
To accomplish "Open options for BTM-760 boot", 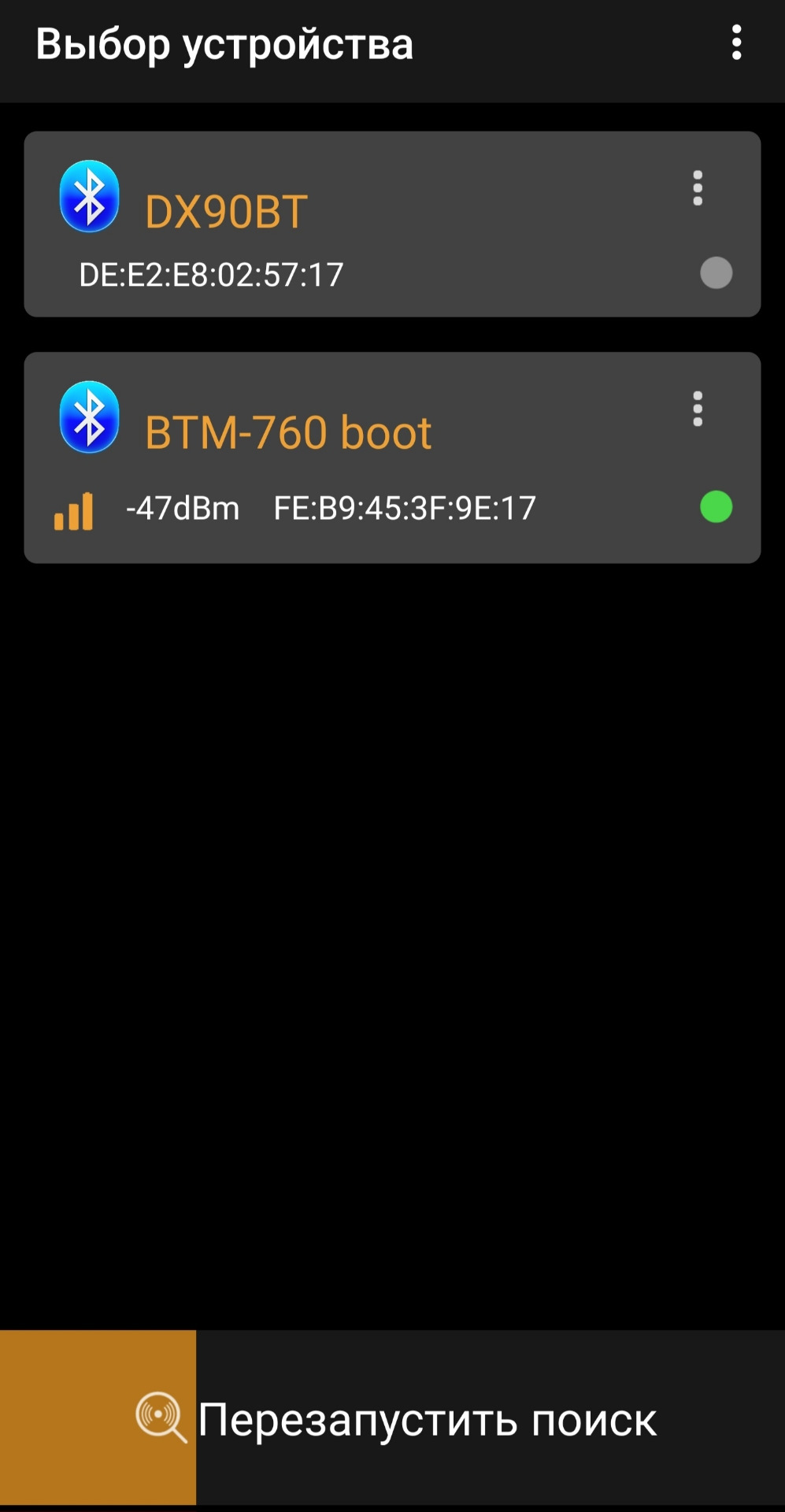I will [697, 409].
